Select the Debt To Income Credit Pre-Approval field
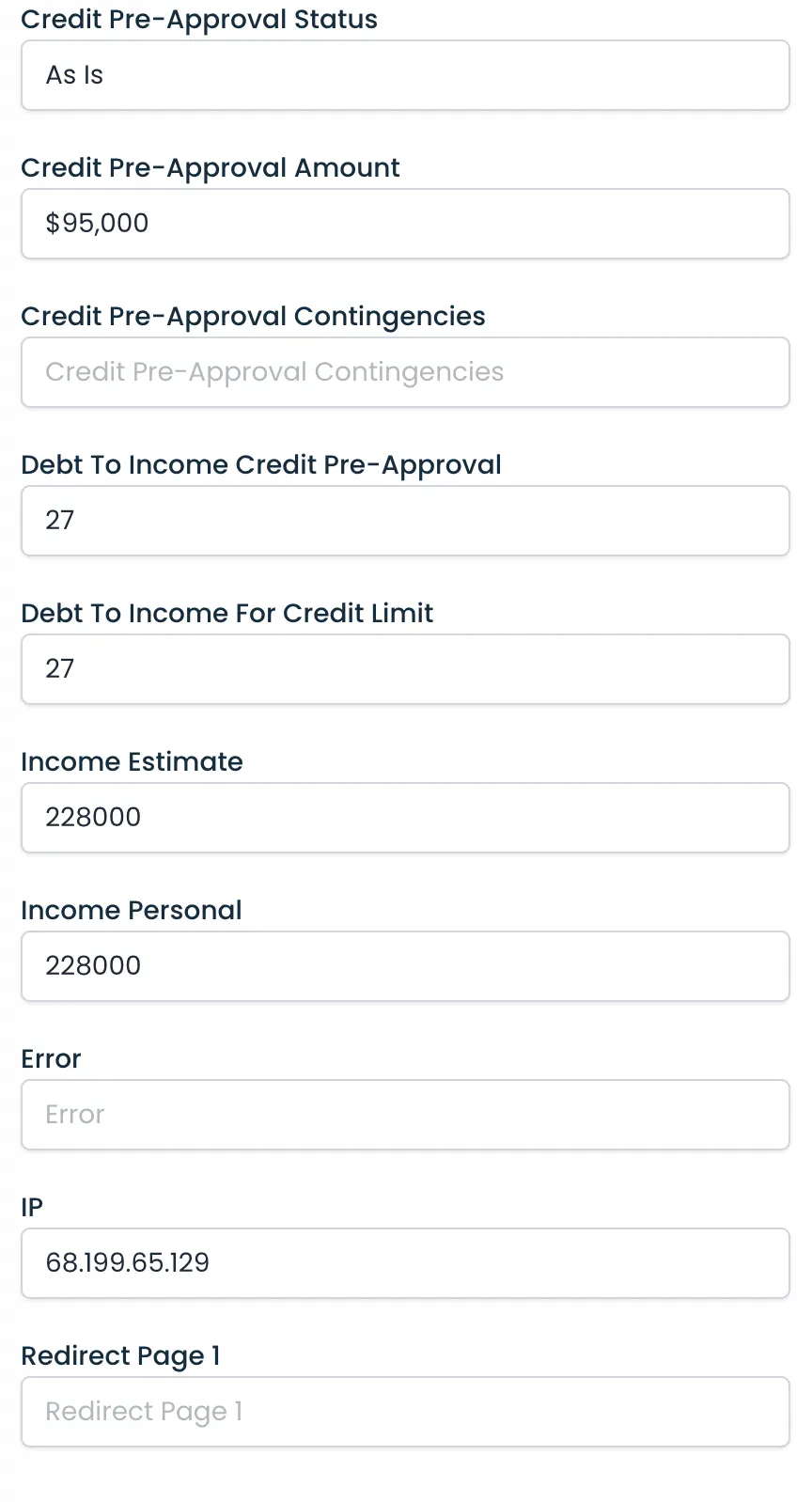The height and width of the screenshot is (1502, 812). pyautogui.click(x=405, y=521)
